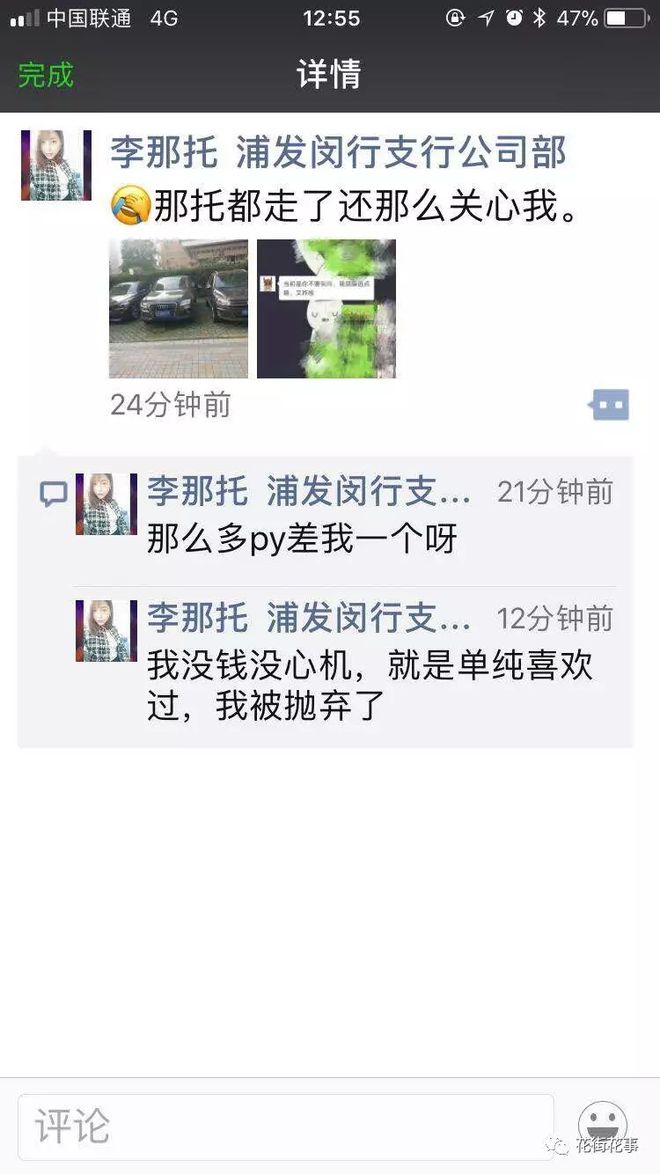This screenshot has height=1174, width=660.
Task: Open the poster's profile photo beside the post
Action: click(56, 165)
